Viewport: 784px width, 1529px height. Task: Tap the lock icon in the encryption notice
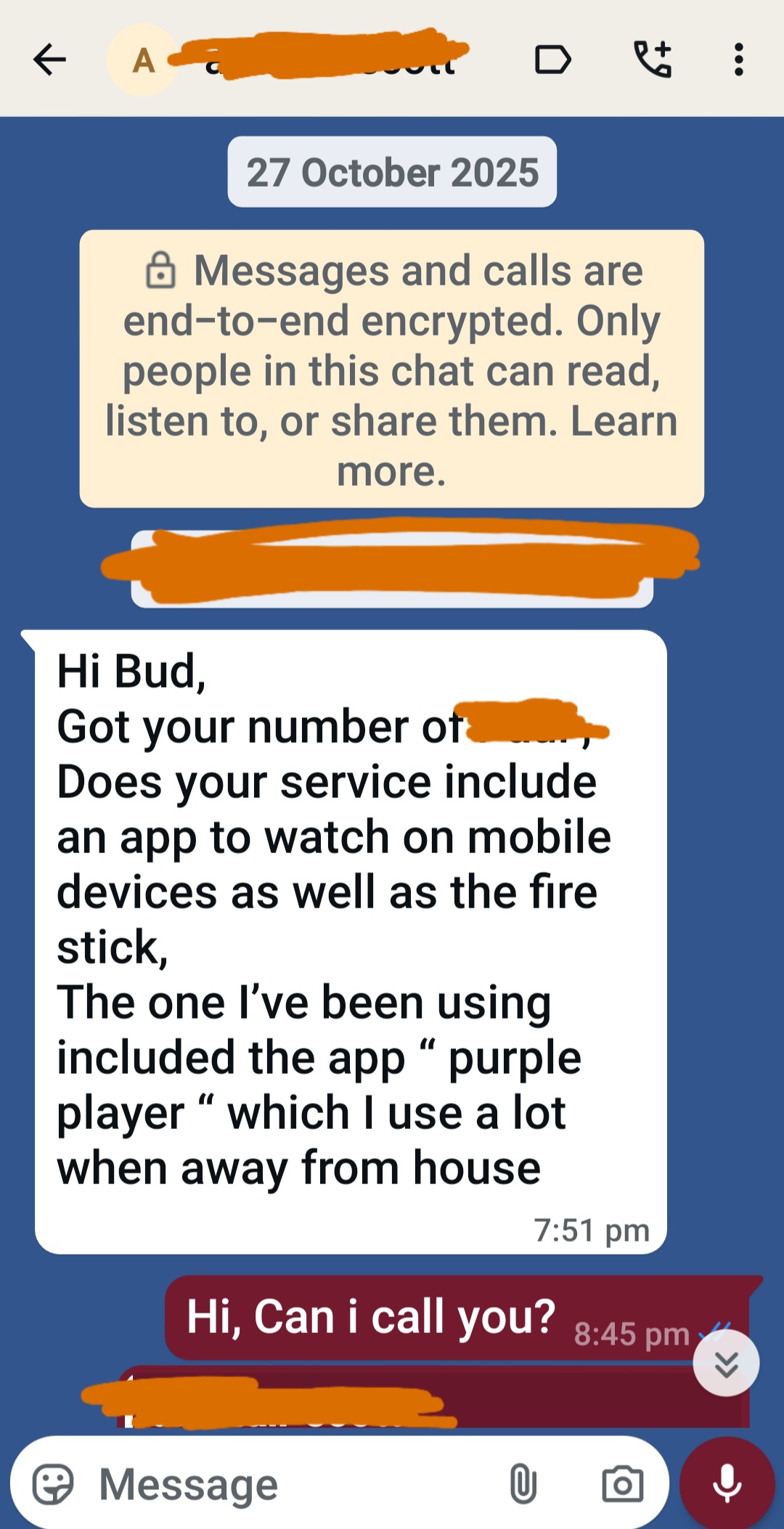point(161,276)
